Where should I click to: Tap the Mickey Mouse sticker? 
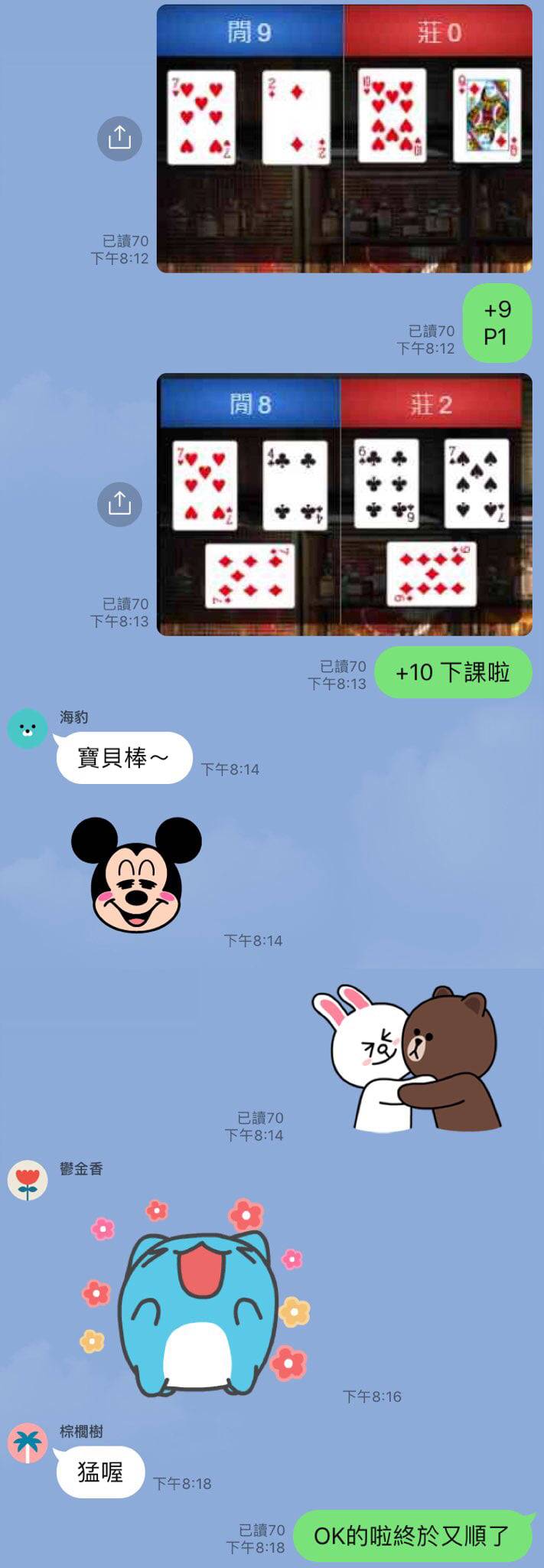[x=136, y=874]
